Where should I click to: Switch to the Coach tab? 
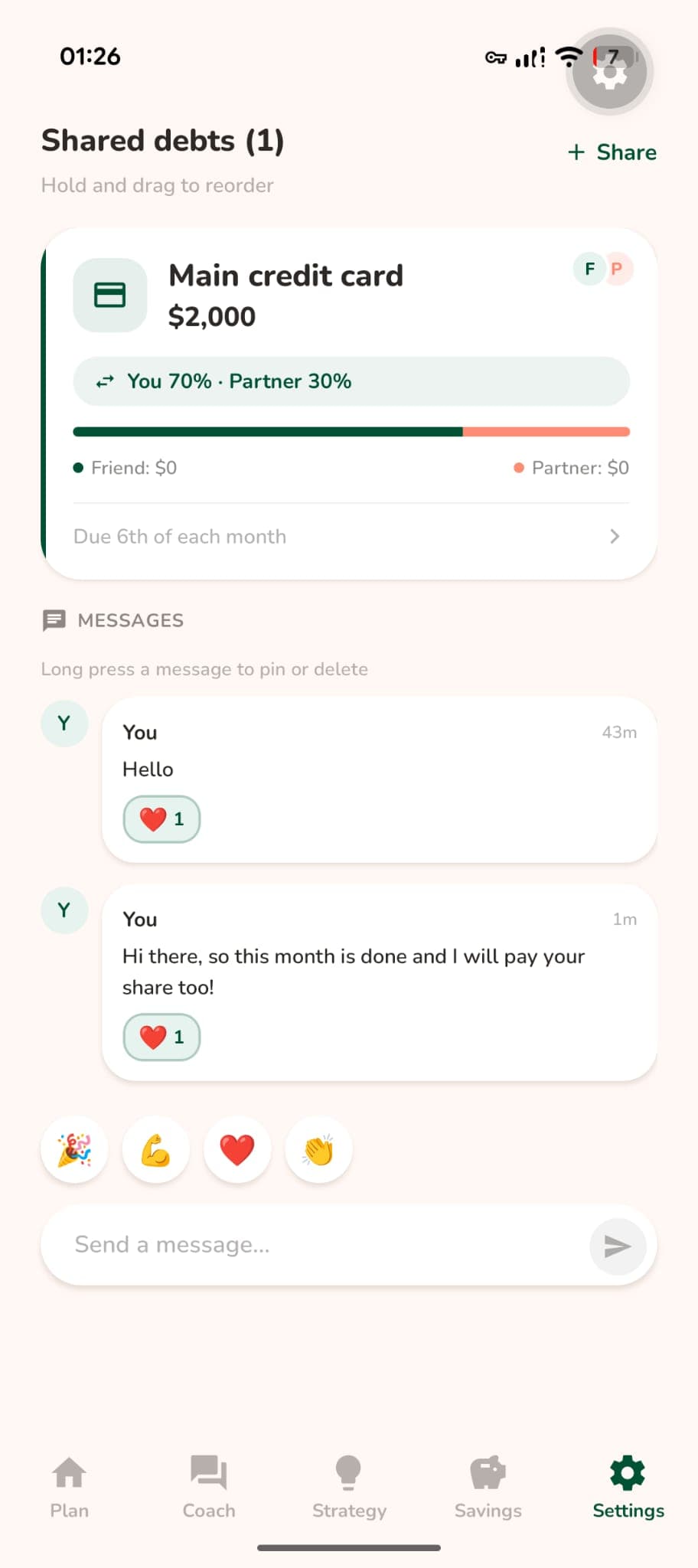(209, 1487)
